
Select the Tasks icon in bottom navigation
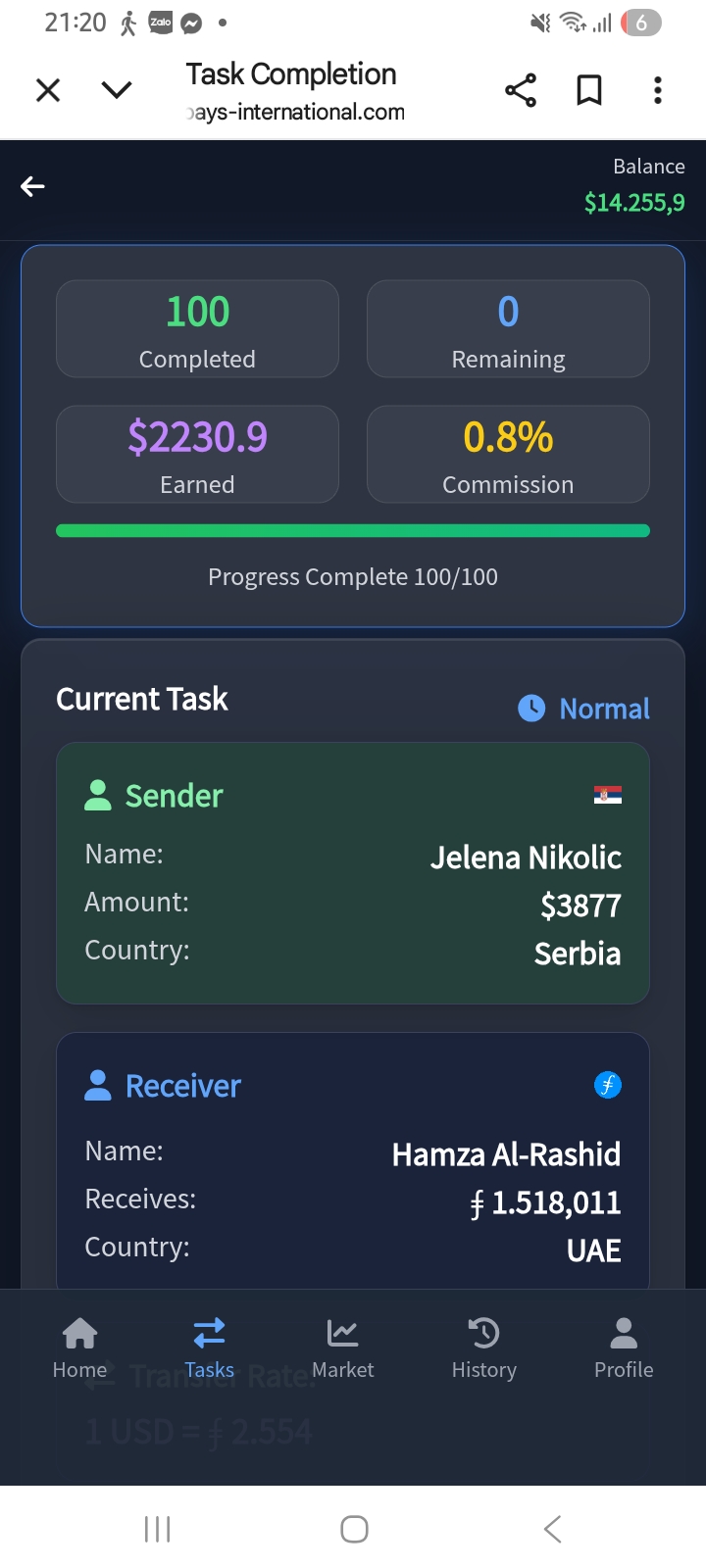[x=208, y=1333]
